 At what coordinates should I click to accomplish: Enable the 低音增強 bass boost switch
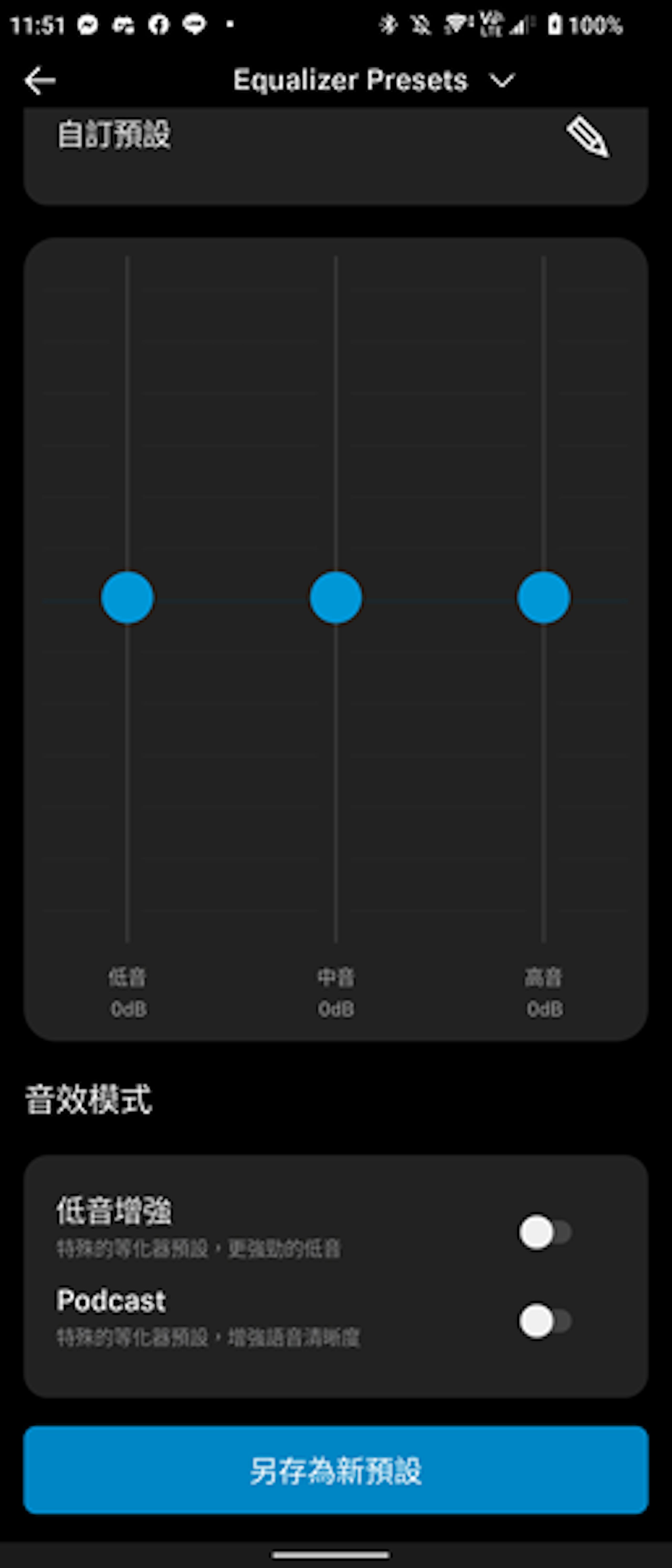coord(544,1232)
